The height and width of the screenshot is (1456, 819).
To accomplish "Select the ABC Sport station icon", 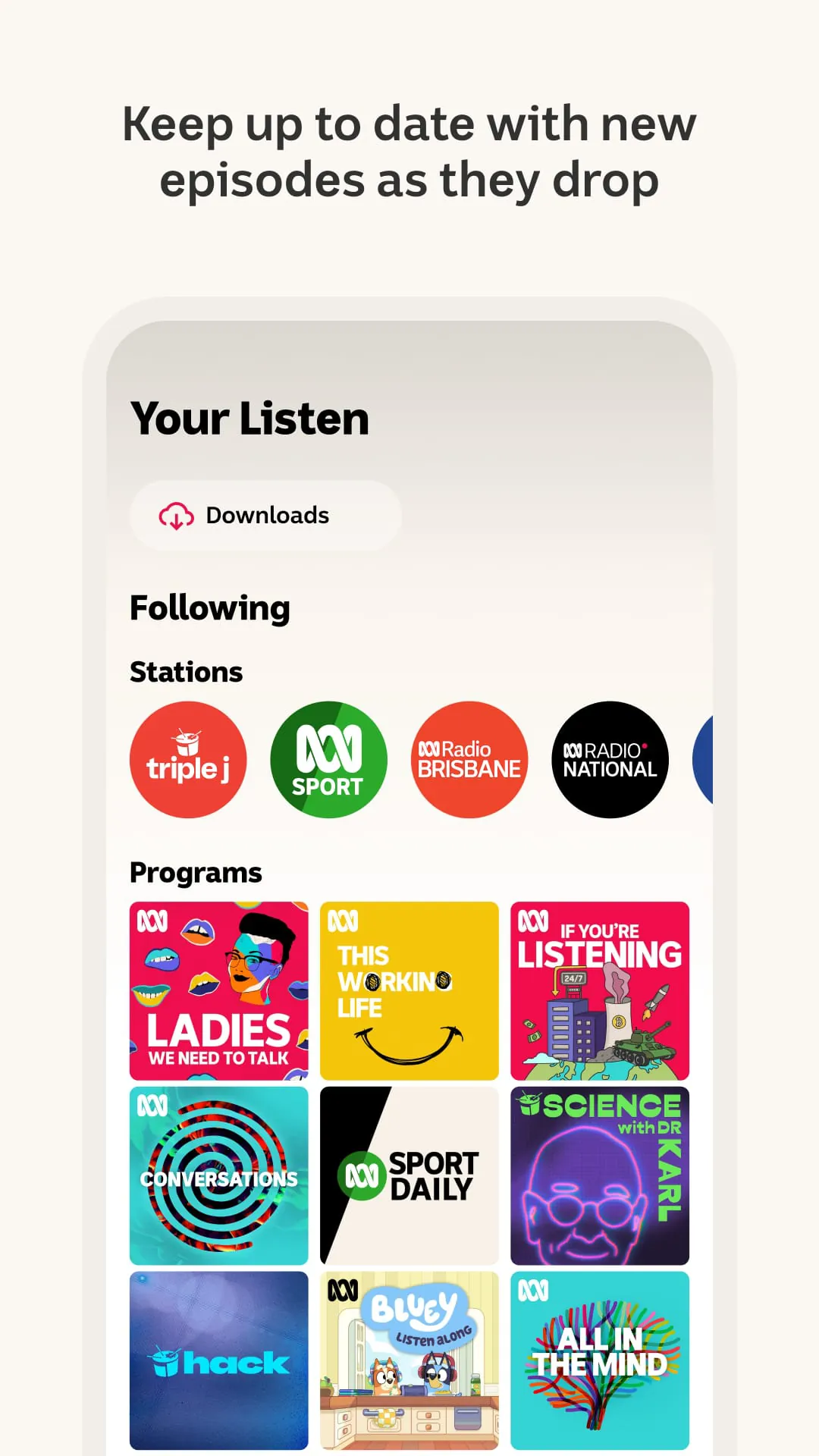I will [328, 759].
